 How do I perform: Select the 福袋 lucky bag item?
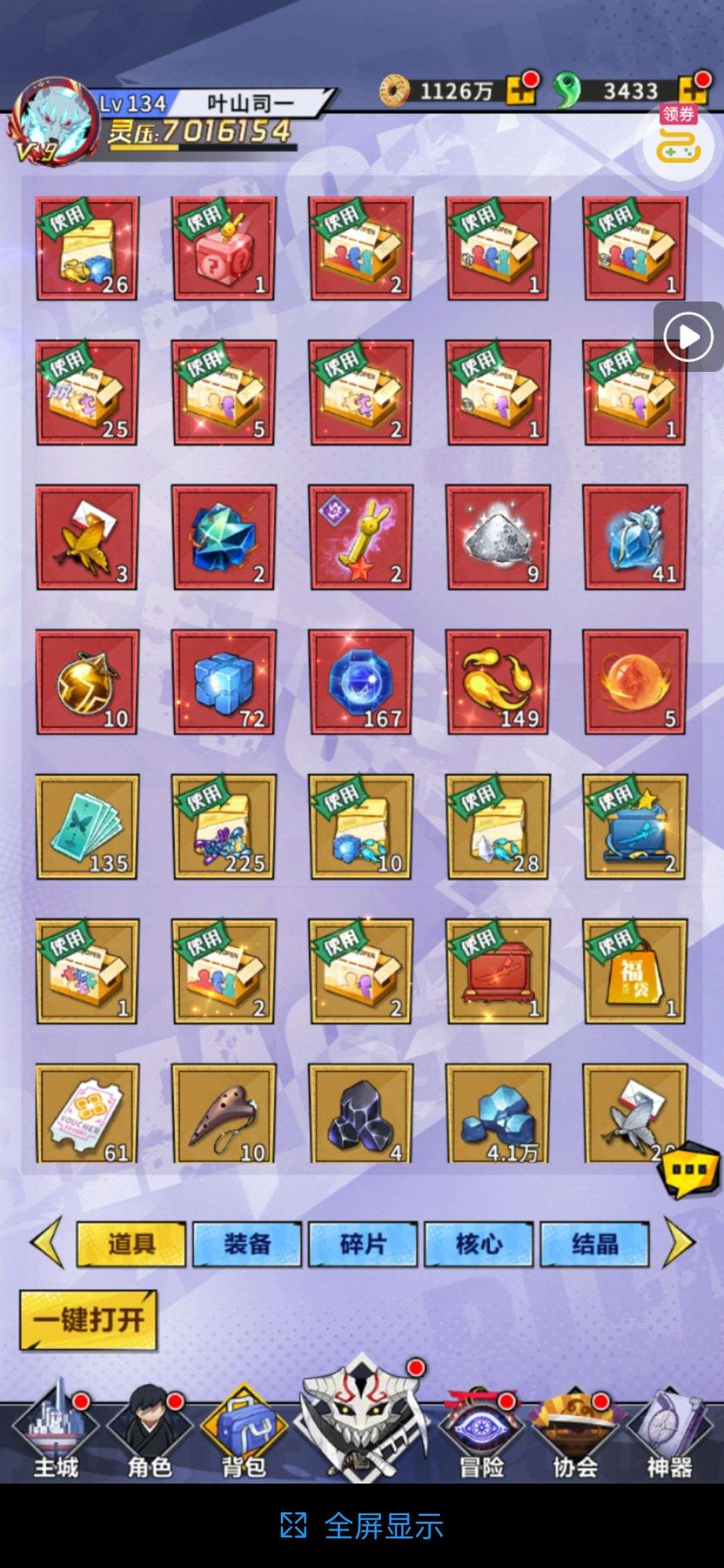pos(635,971)
